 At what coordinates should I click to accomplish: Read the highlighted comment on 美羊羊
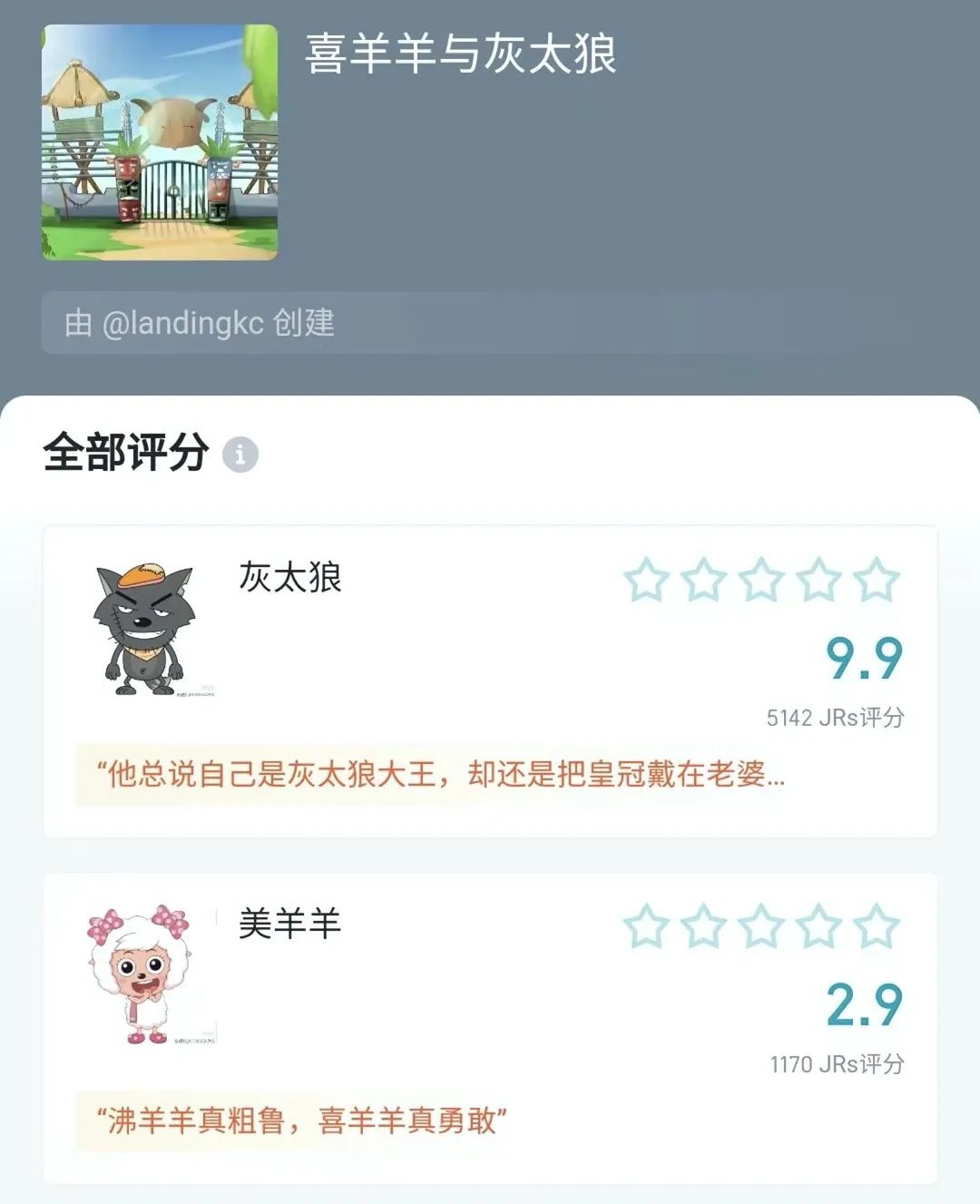point(302,1121)
